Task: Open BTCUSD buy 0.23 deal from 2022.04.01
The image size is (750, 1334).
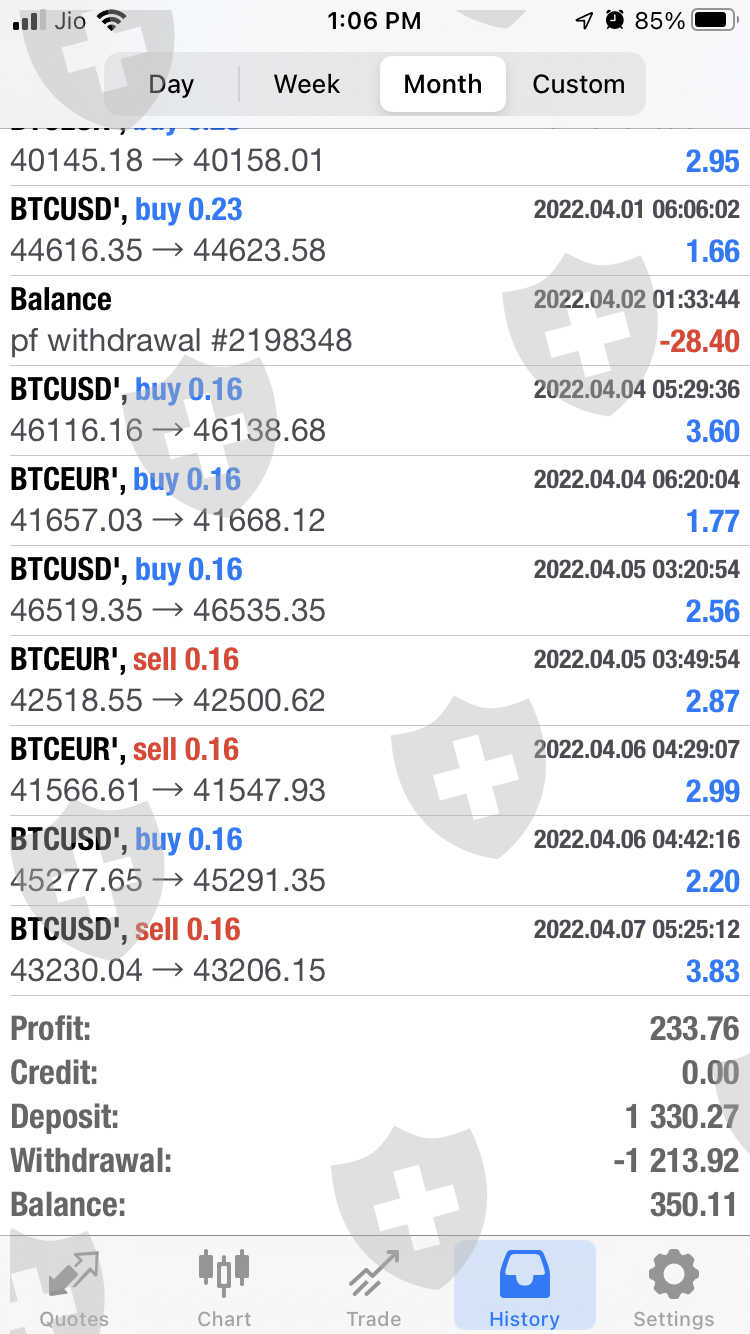Action: [375, 230]
